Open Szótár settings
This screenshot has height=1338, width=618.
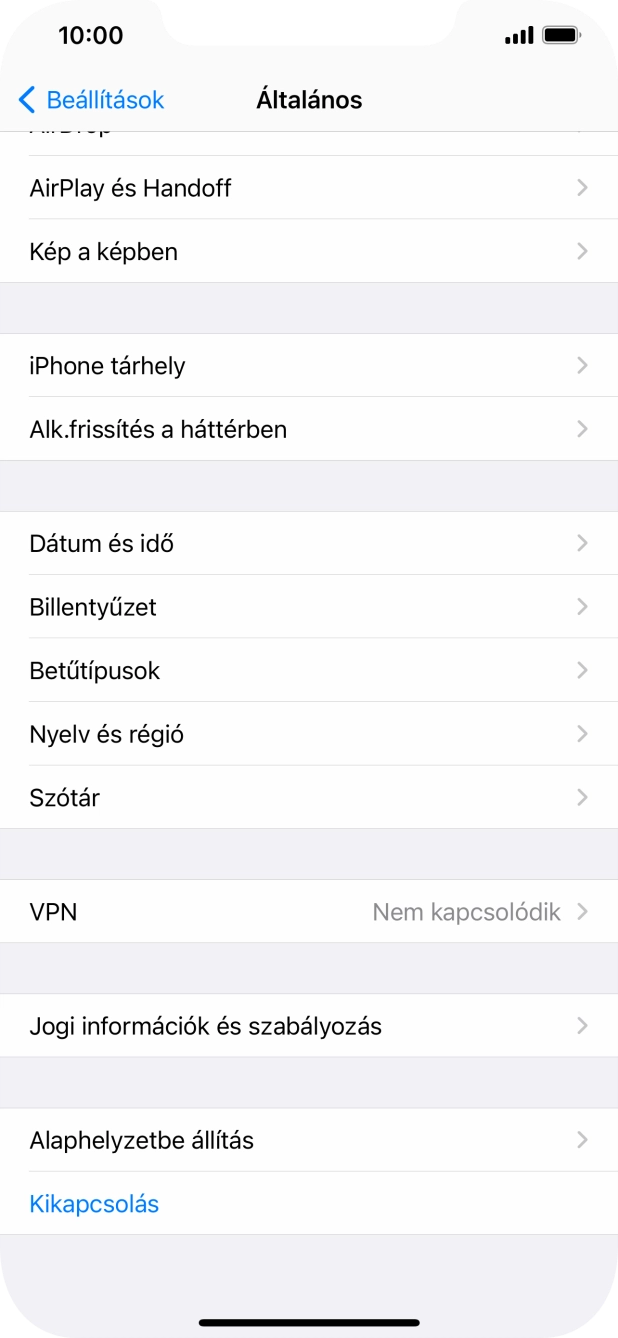click(309, 798)
